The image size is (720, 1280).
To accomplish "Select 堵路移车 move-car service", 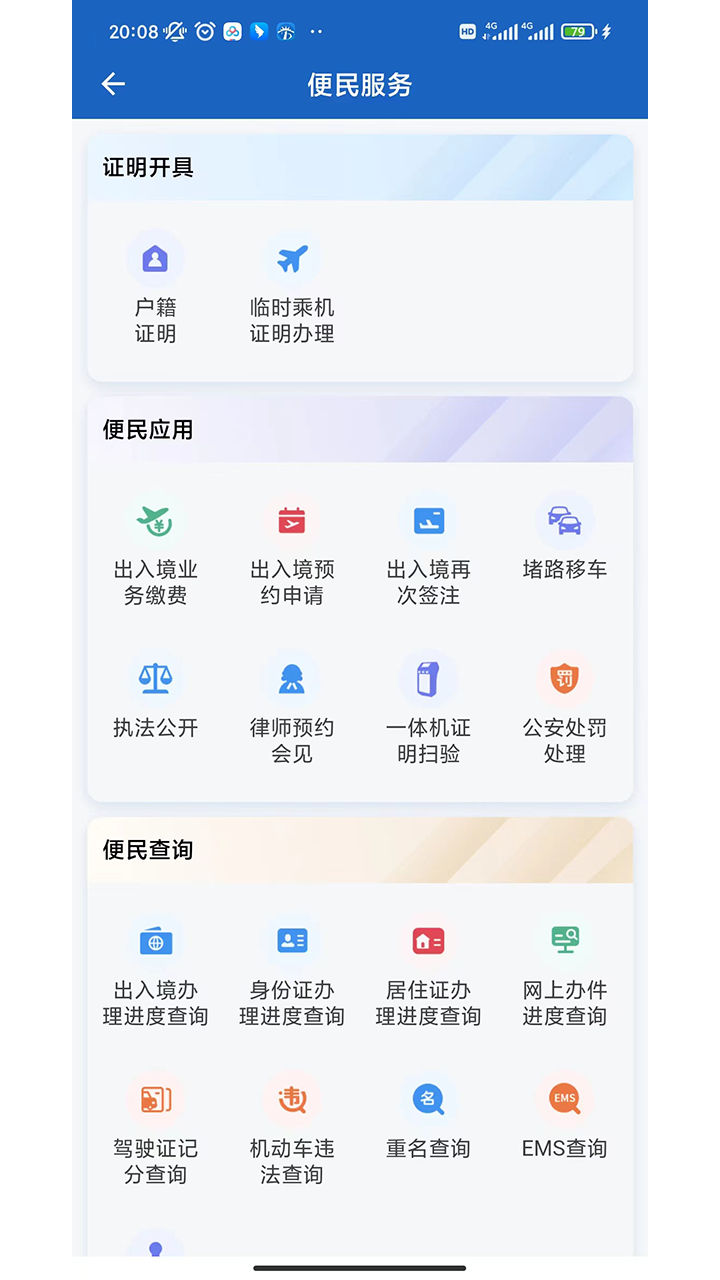I will (x=564, y=540).
